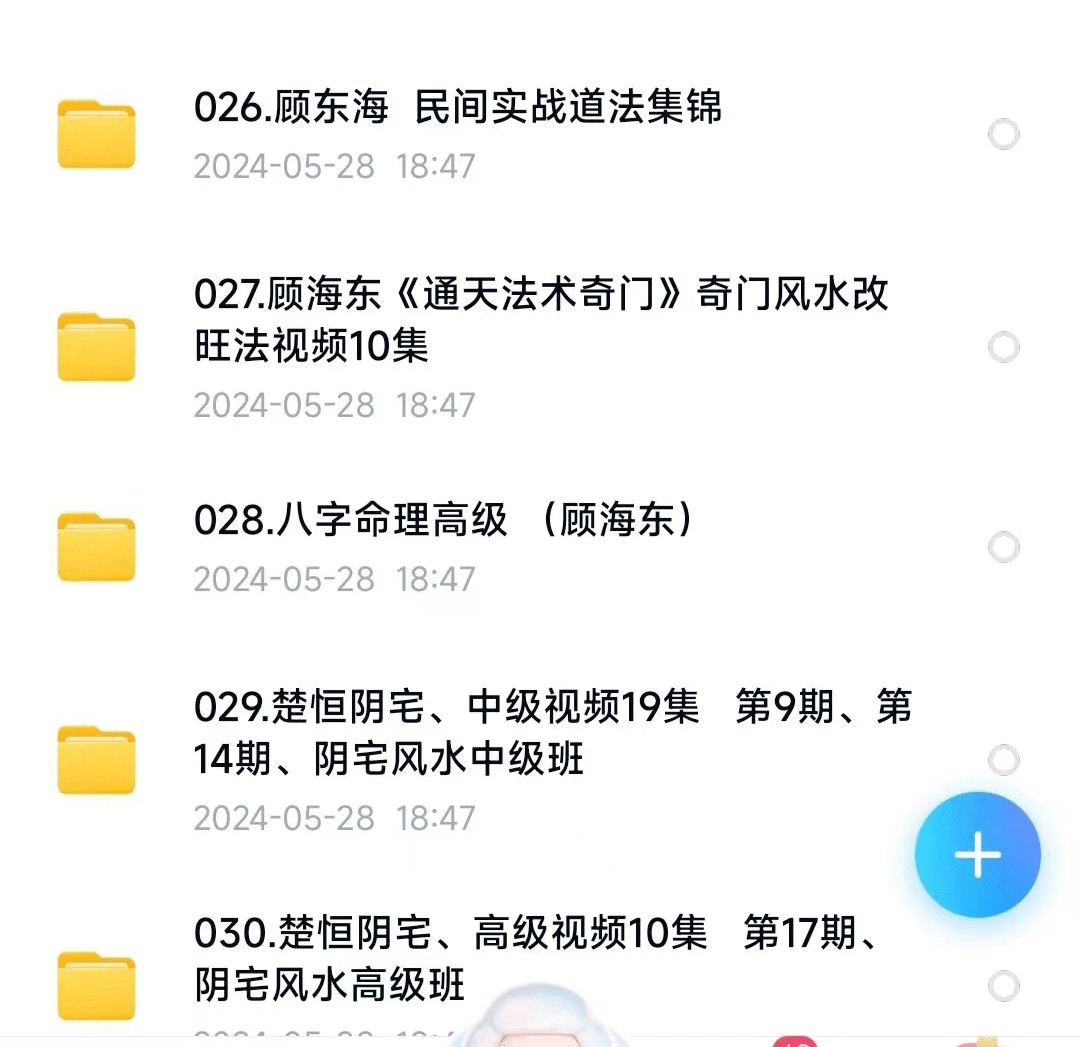The height and width of the screenshot is (1047, 1080).
Task: Mark the 029.楚恒阴宅 folder as selected
Action: (x=1003, y=760)
